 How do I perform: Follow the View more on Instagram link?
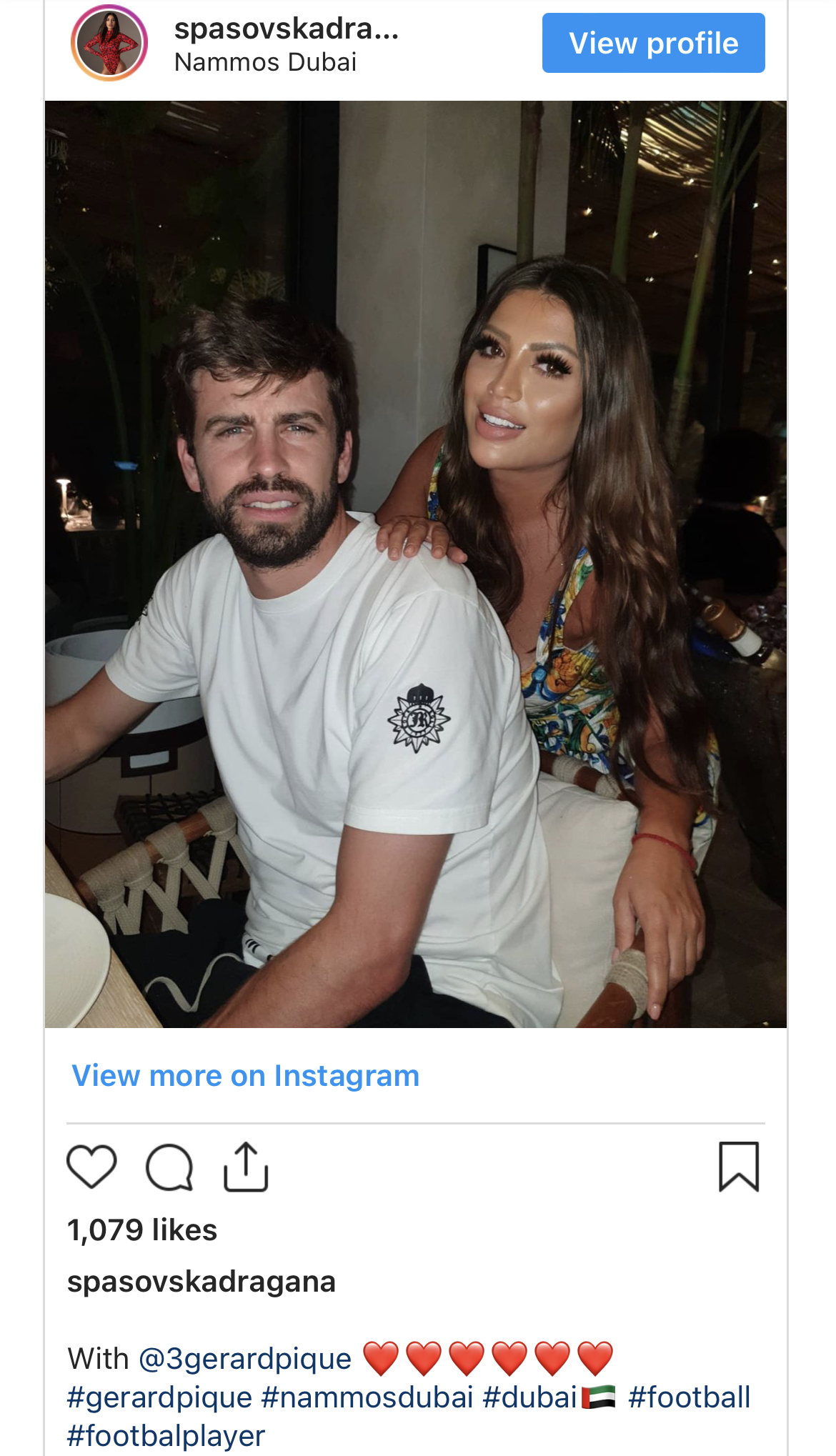coord(245,1075)
